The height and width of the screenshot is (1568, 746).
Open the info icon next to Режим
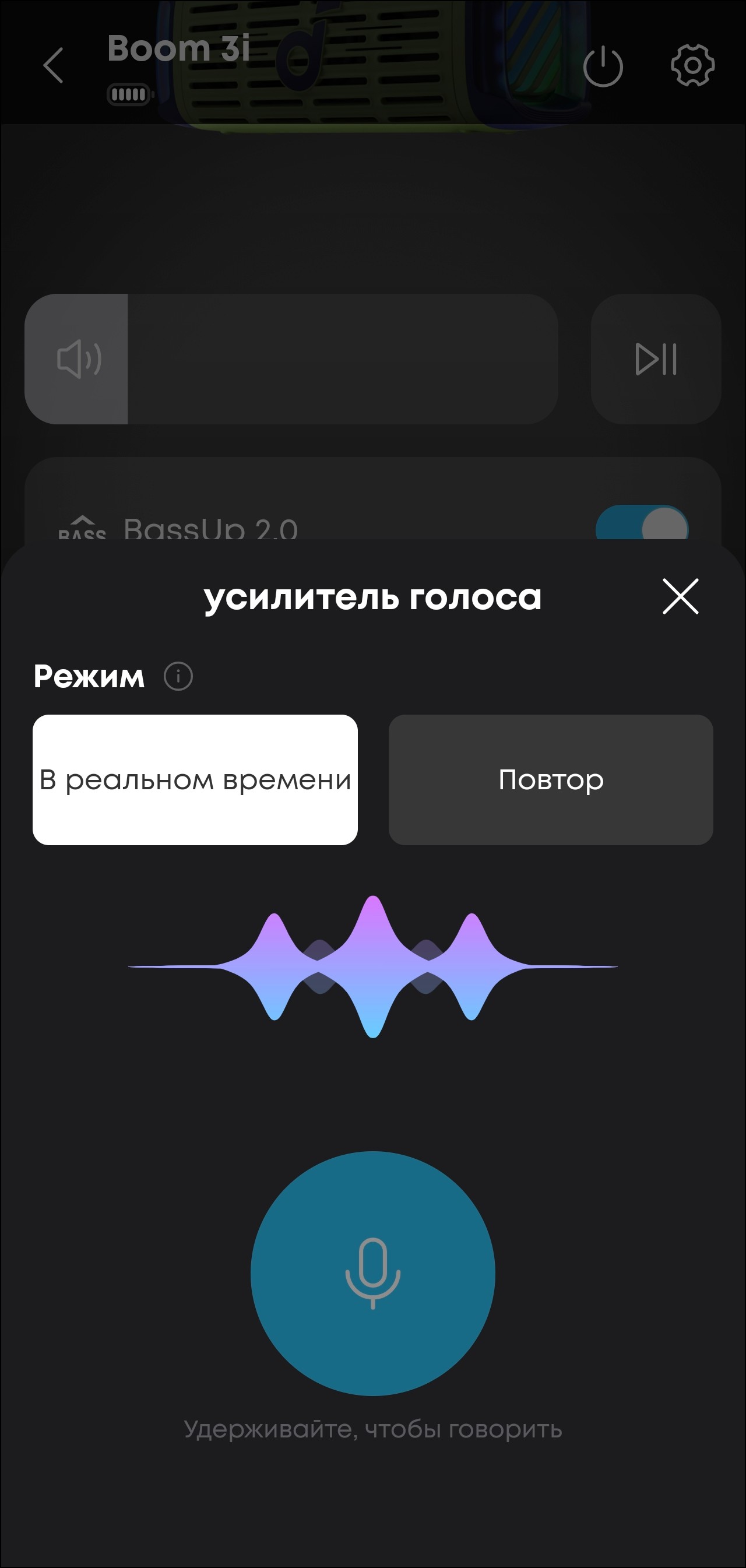[178, 676]
